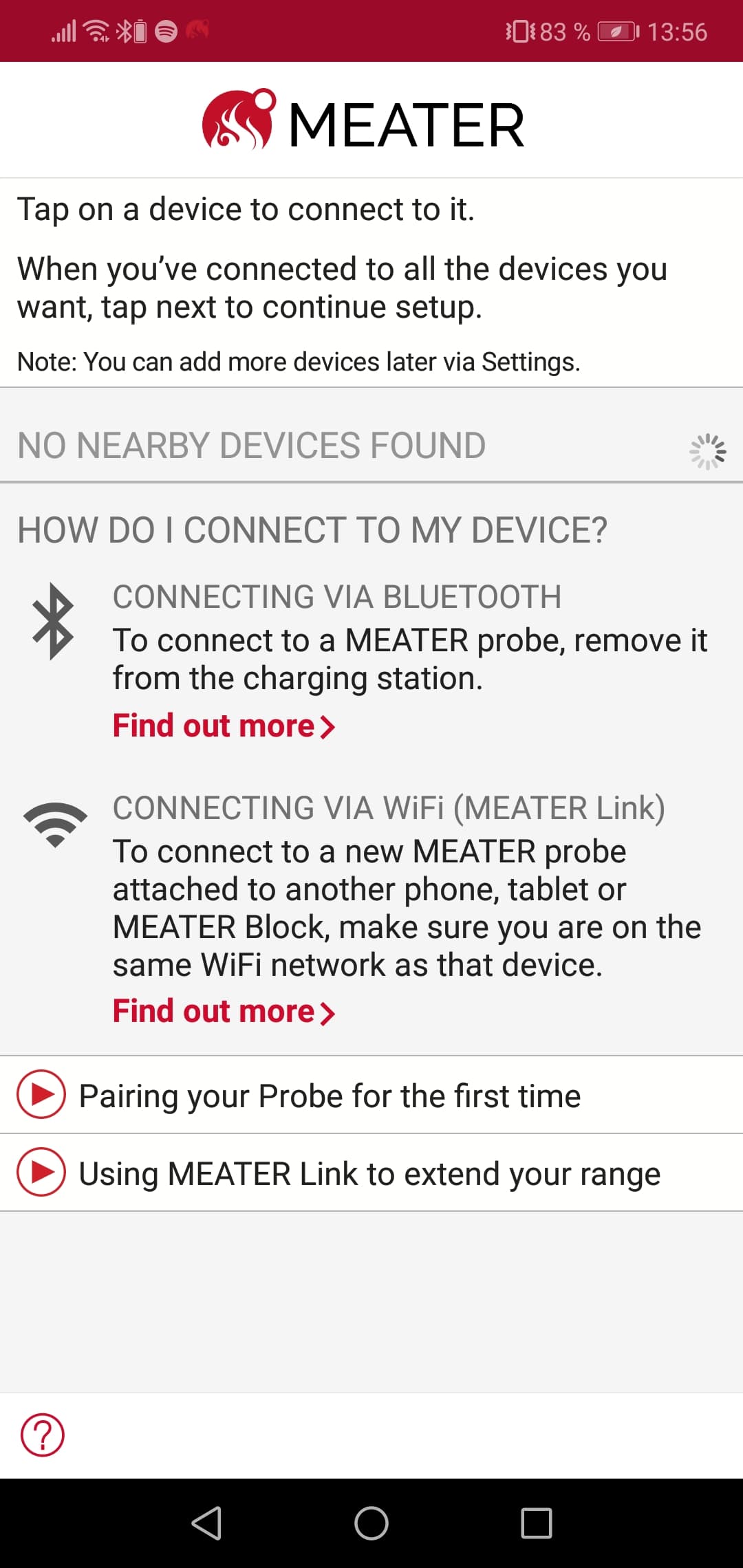Open the help question mark icon
This screenshot has height=1568, width=743.
[x=43, y=1435]
